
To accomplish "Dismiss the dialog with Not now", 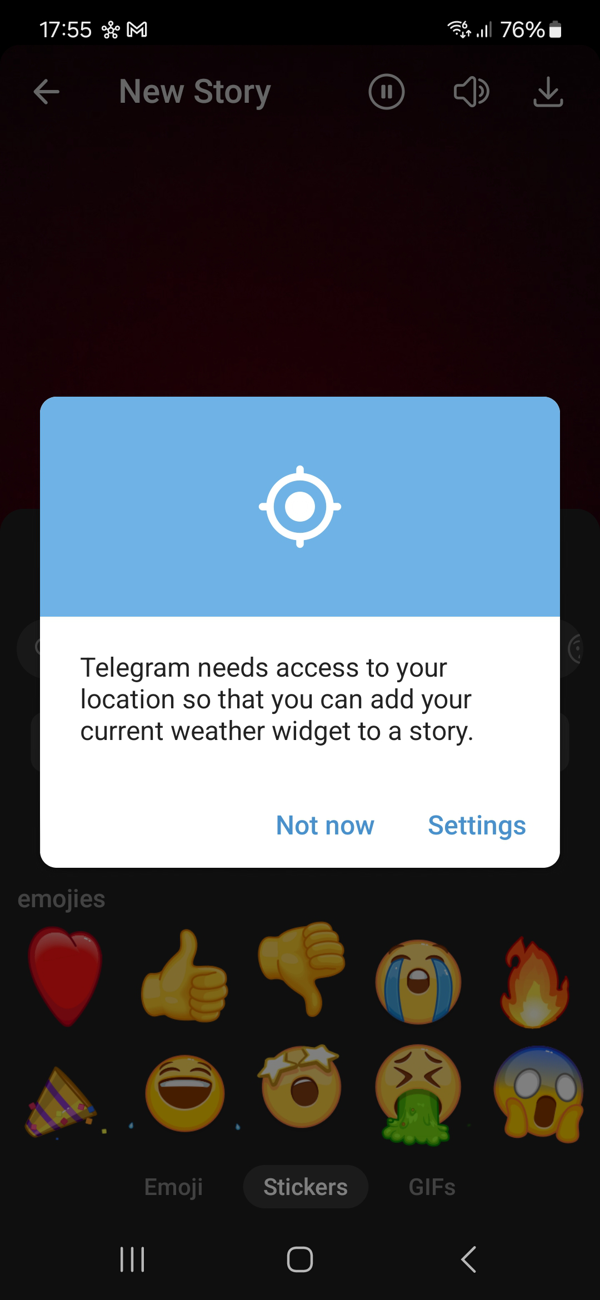I will (325, 825).
